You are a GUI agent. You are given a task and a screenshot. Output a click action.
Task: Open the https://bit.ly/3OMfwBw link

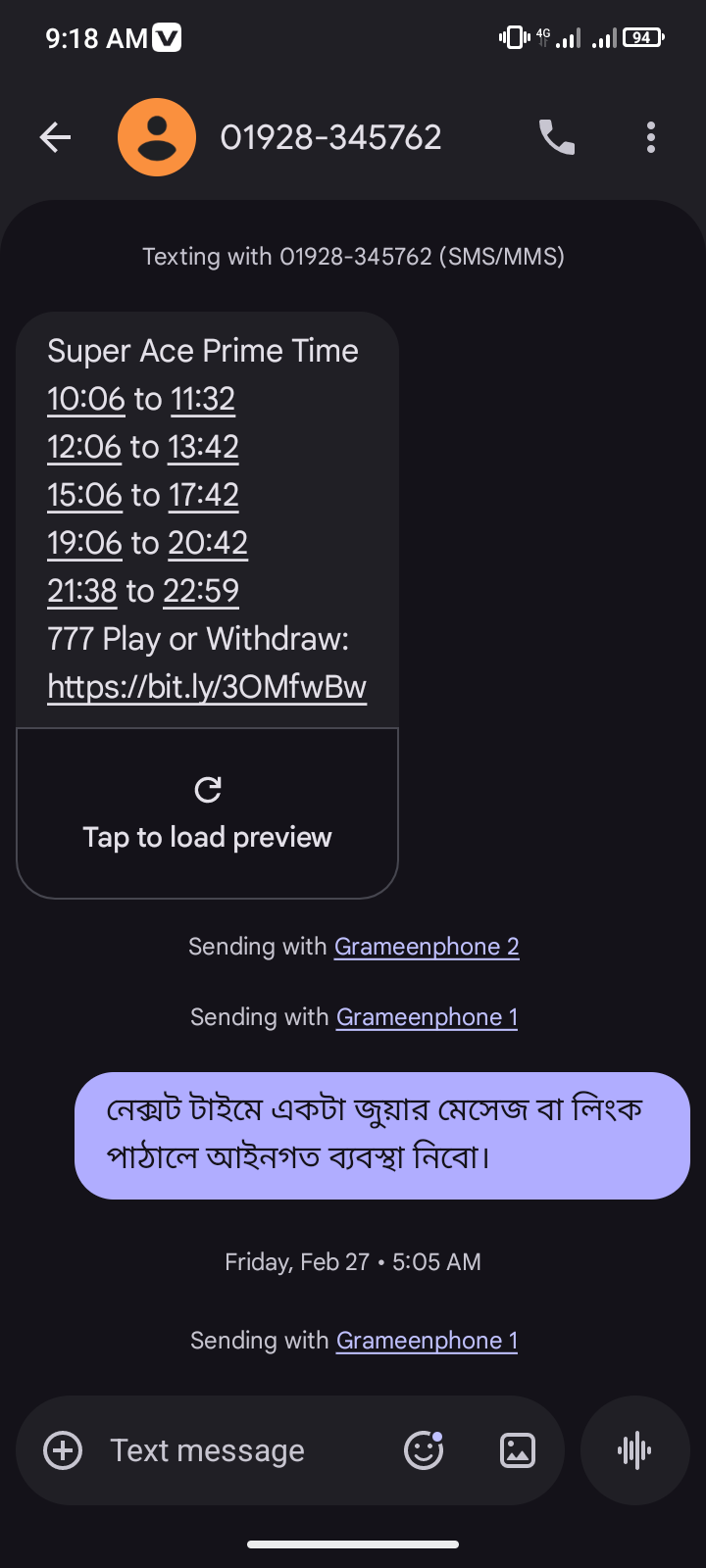[x=206, y=686]
